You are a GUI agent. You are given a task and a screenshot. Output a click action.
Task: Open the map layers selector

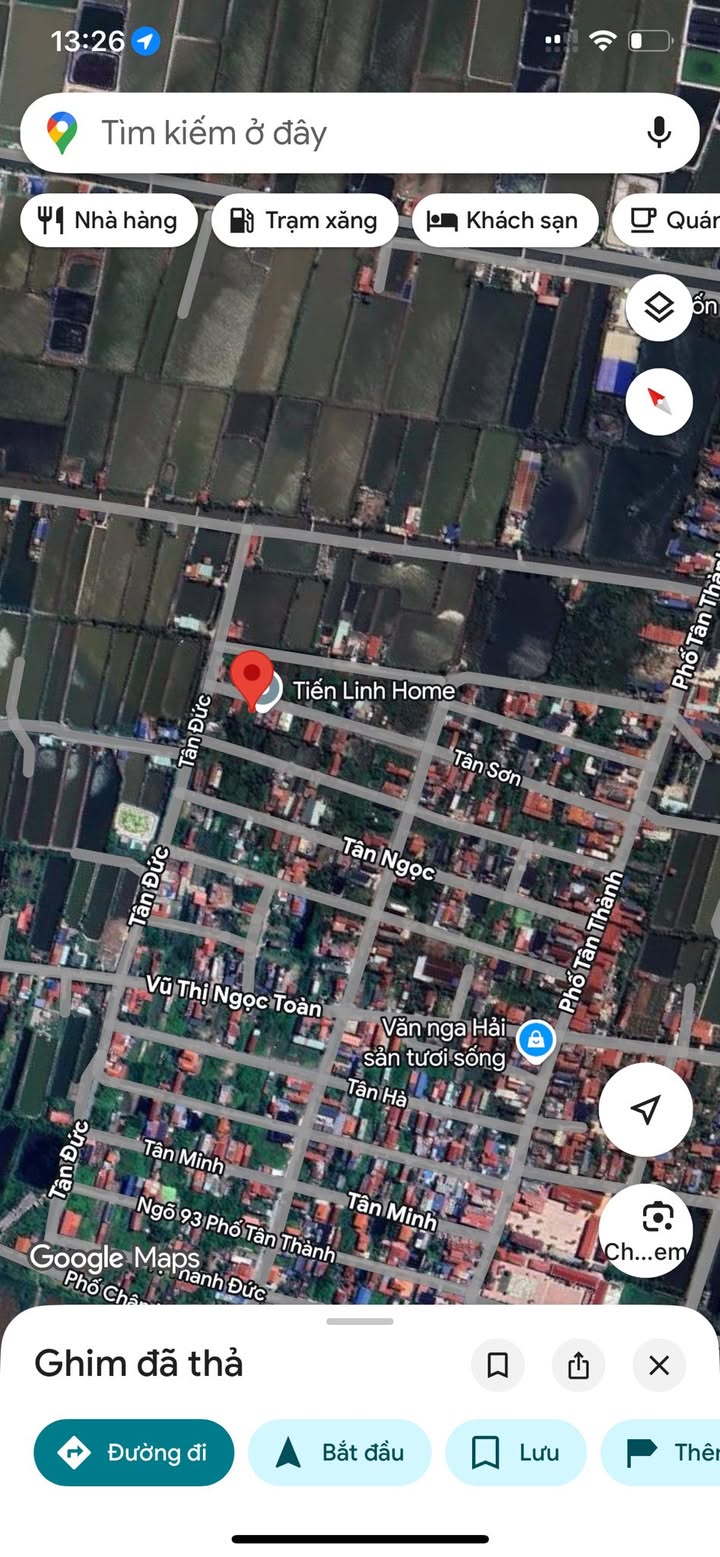pyautogui.click(x=659, y=308)
